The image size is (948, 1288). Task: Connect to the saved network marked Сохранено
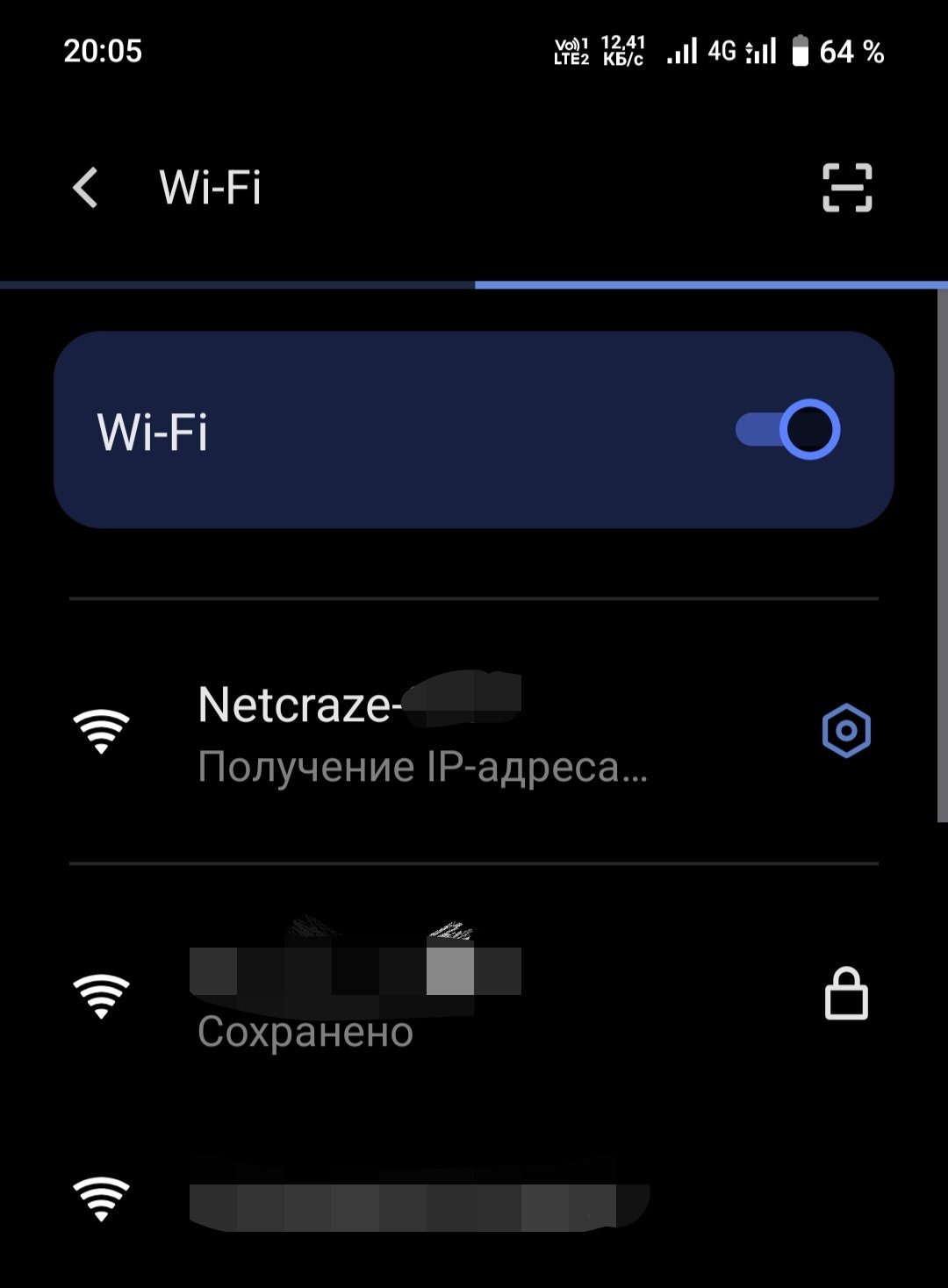pyautogui.click(x=421, y=998)
